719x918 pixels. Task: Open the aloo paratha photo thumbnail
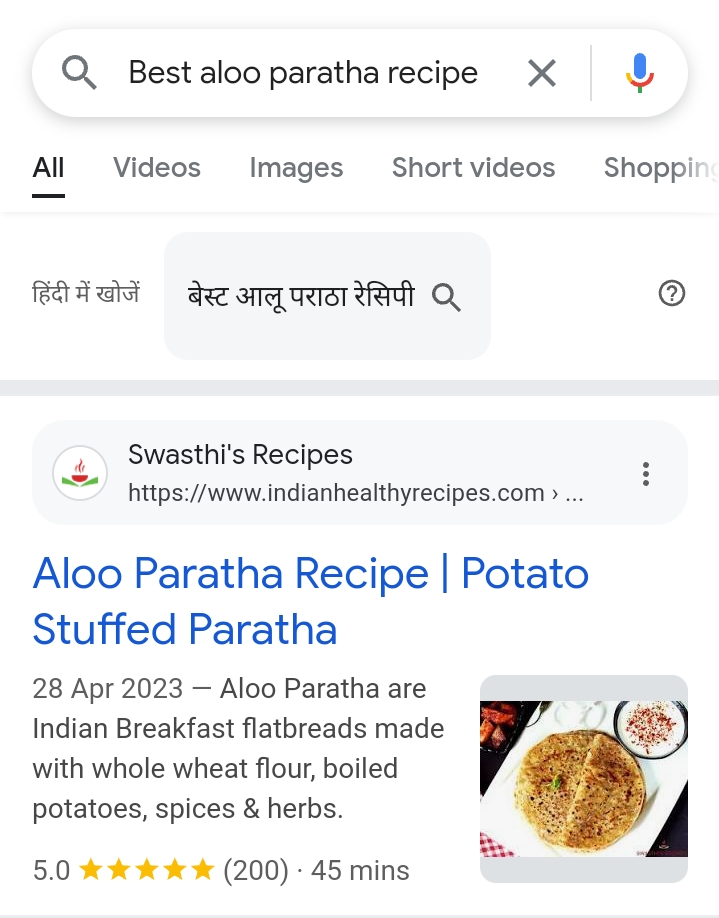584,778
